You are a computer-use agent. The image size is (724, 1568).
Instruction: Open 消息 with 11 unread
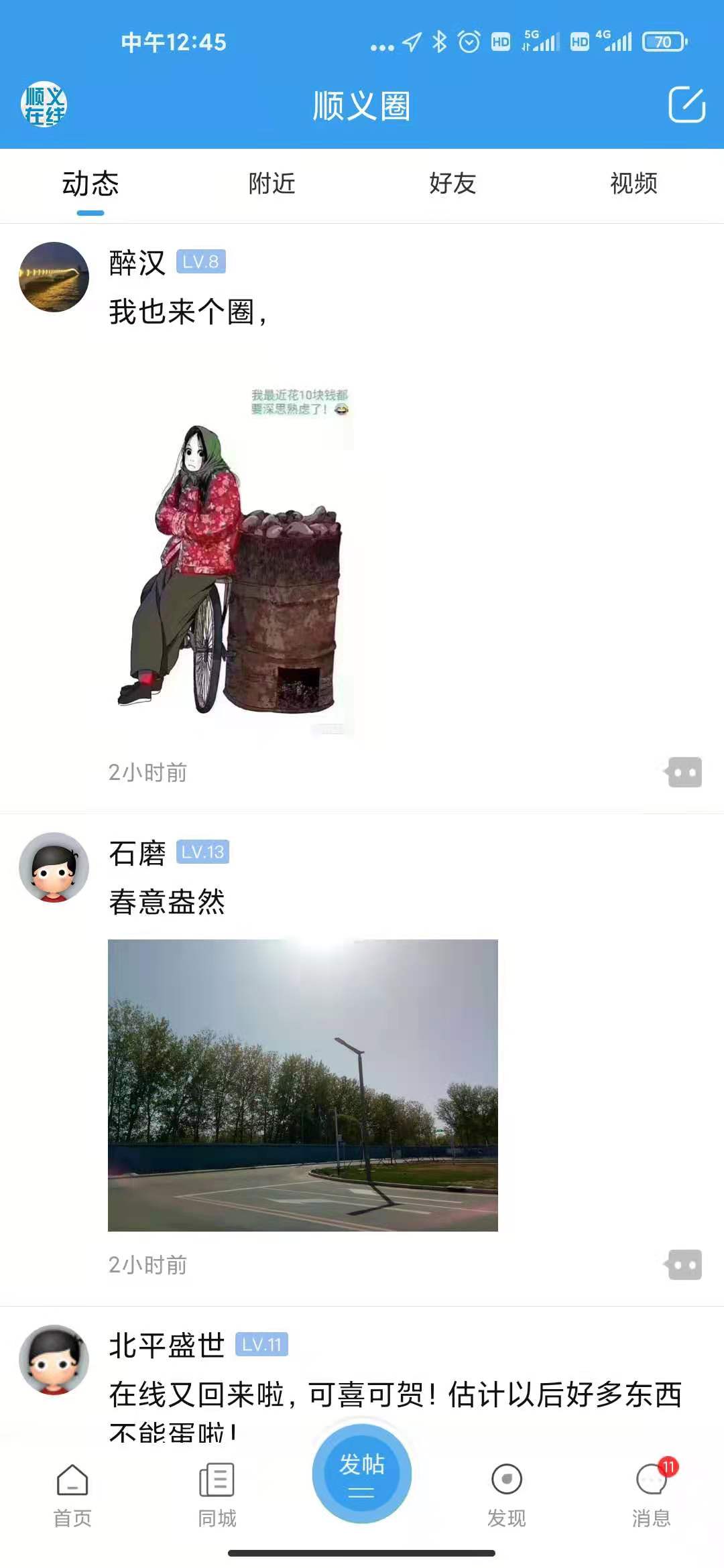click(652, 1493)
